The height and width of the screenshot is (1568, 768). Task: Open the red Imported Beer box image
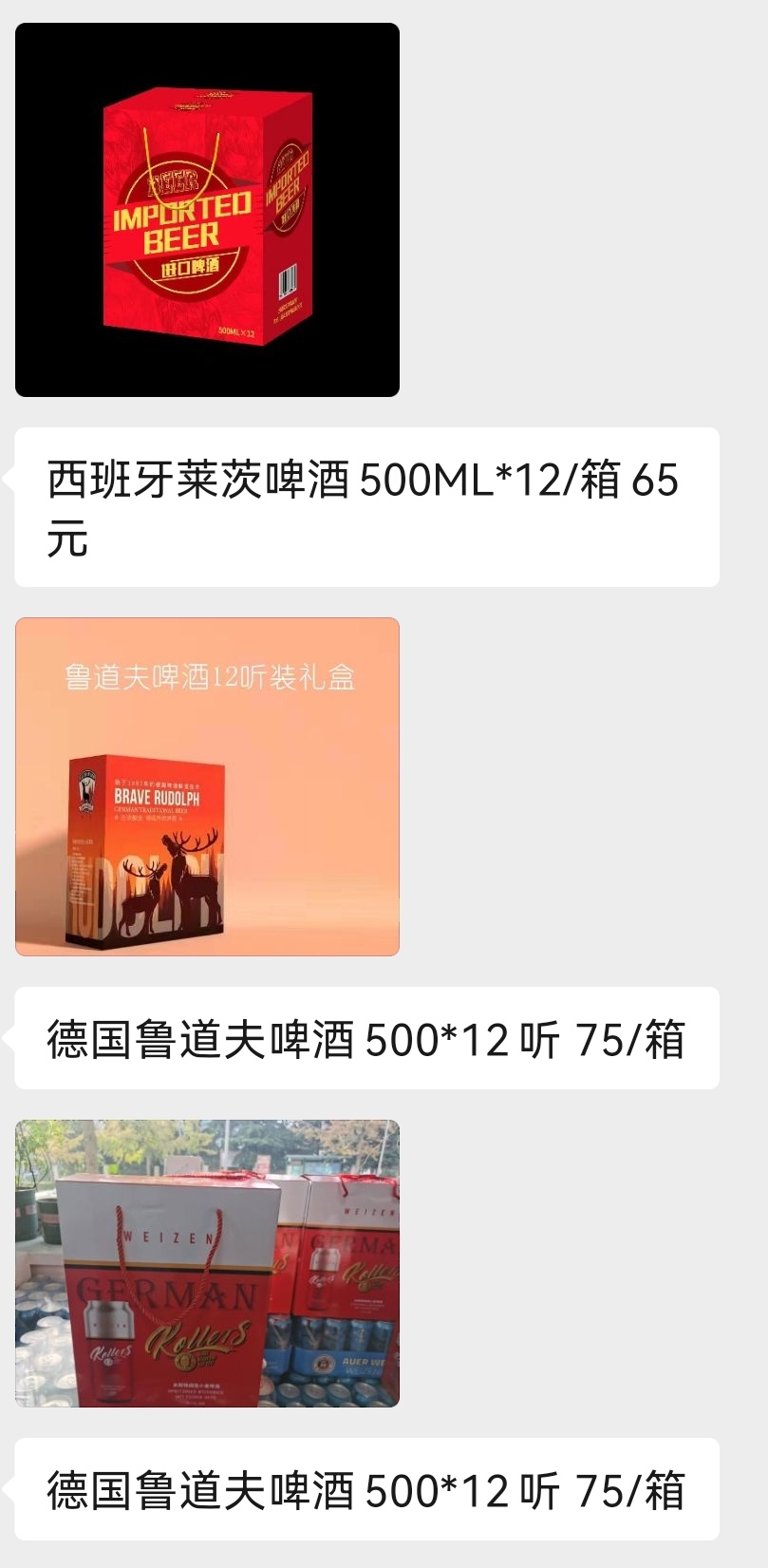[x=207, y=210]
